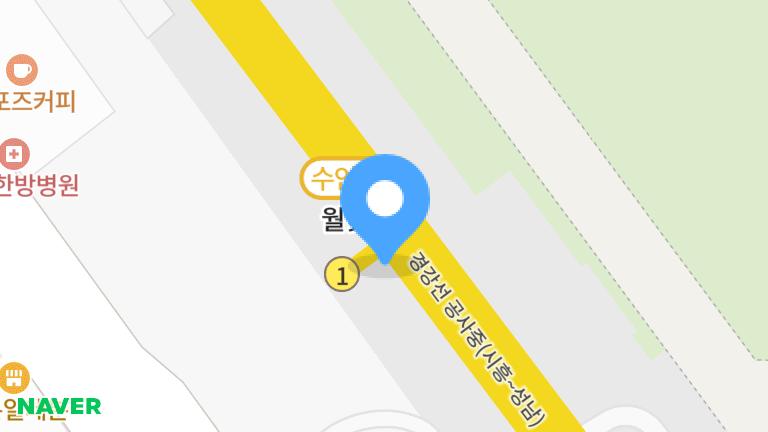Open the coffee shop map marker
The height and width of the screenshot is (432, 768).
[21, 70]
